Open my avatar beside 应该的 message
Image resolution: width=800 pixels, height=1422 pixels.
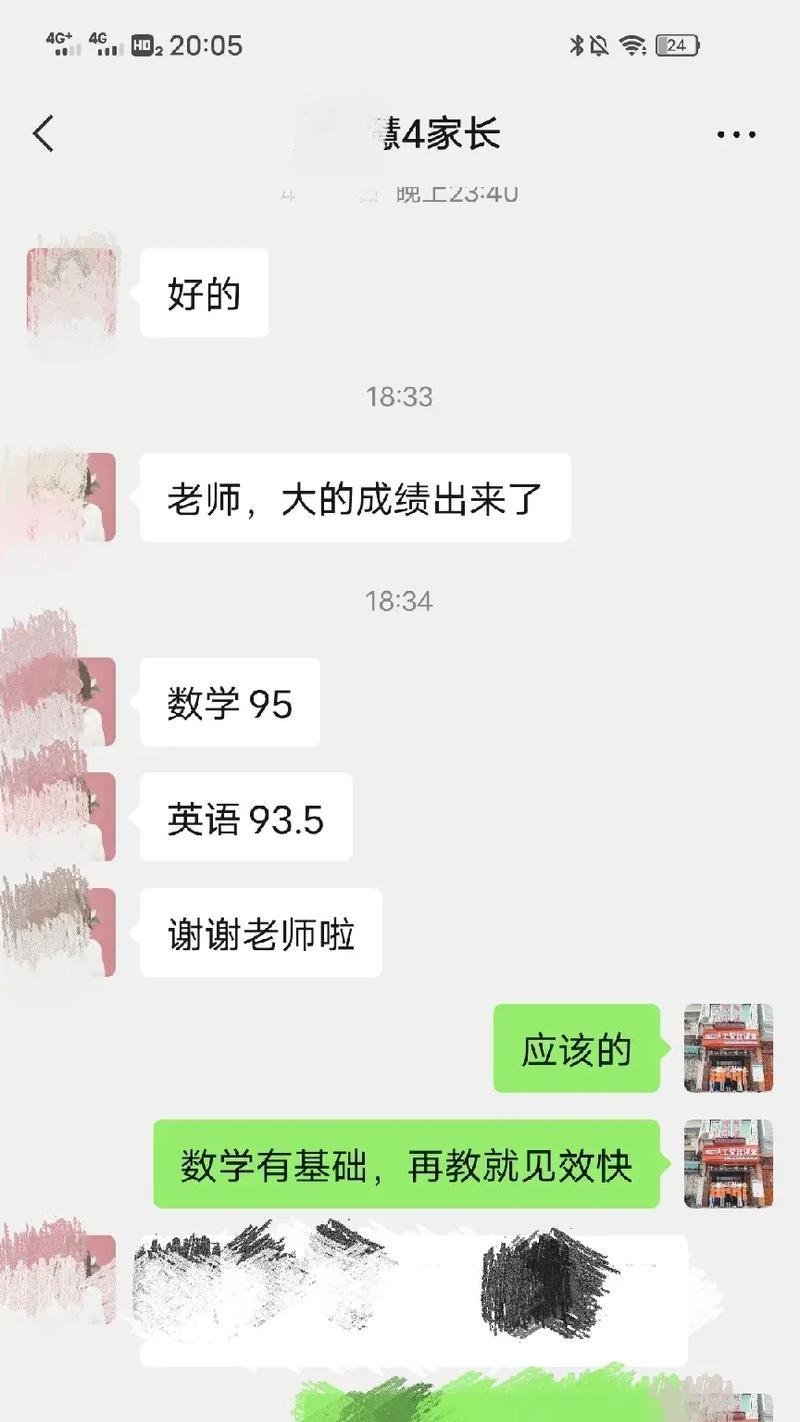[728, 1048]
